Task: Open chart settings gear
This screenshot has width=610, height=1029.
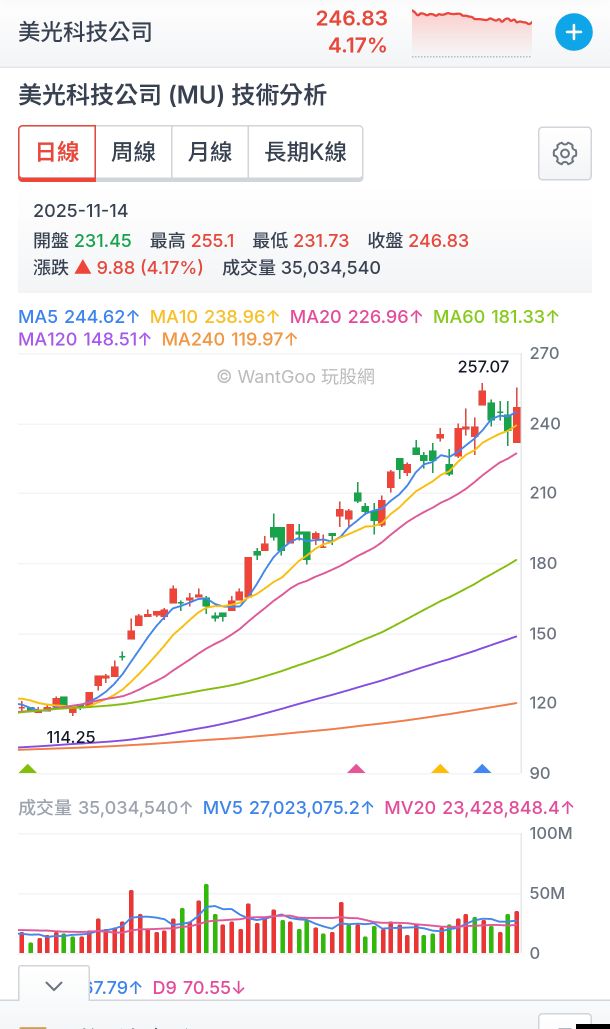Action: tap(564, 153)
